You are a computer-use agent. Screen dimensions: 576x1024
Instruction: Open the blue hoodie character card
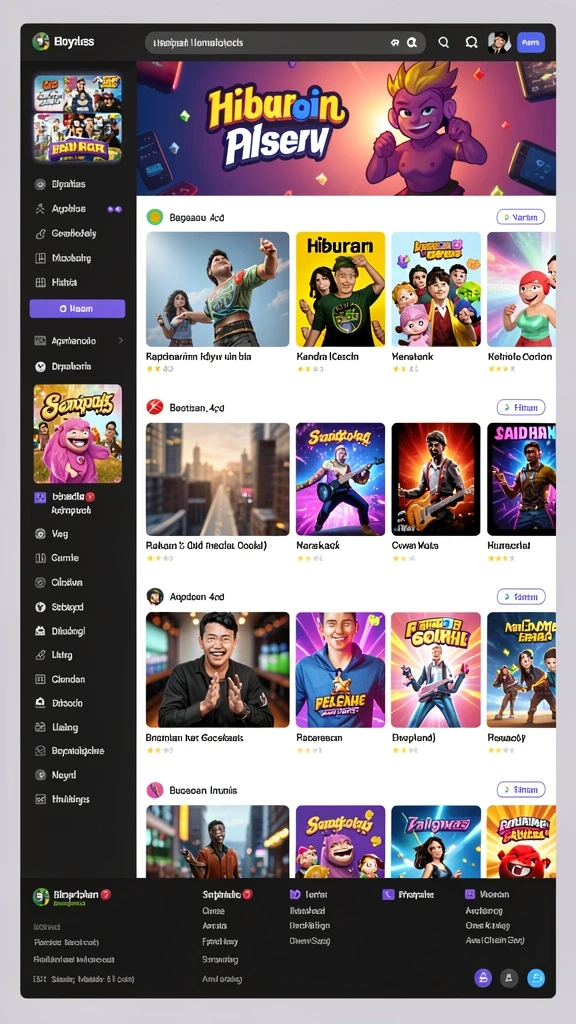pyautogui.click(x=340, y=669)
